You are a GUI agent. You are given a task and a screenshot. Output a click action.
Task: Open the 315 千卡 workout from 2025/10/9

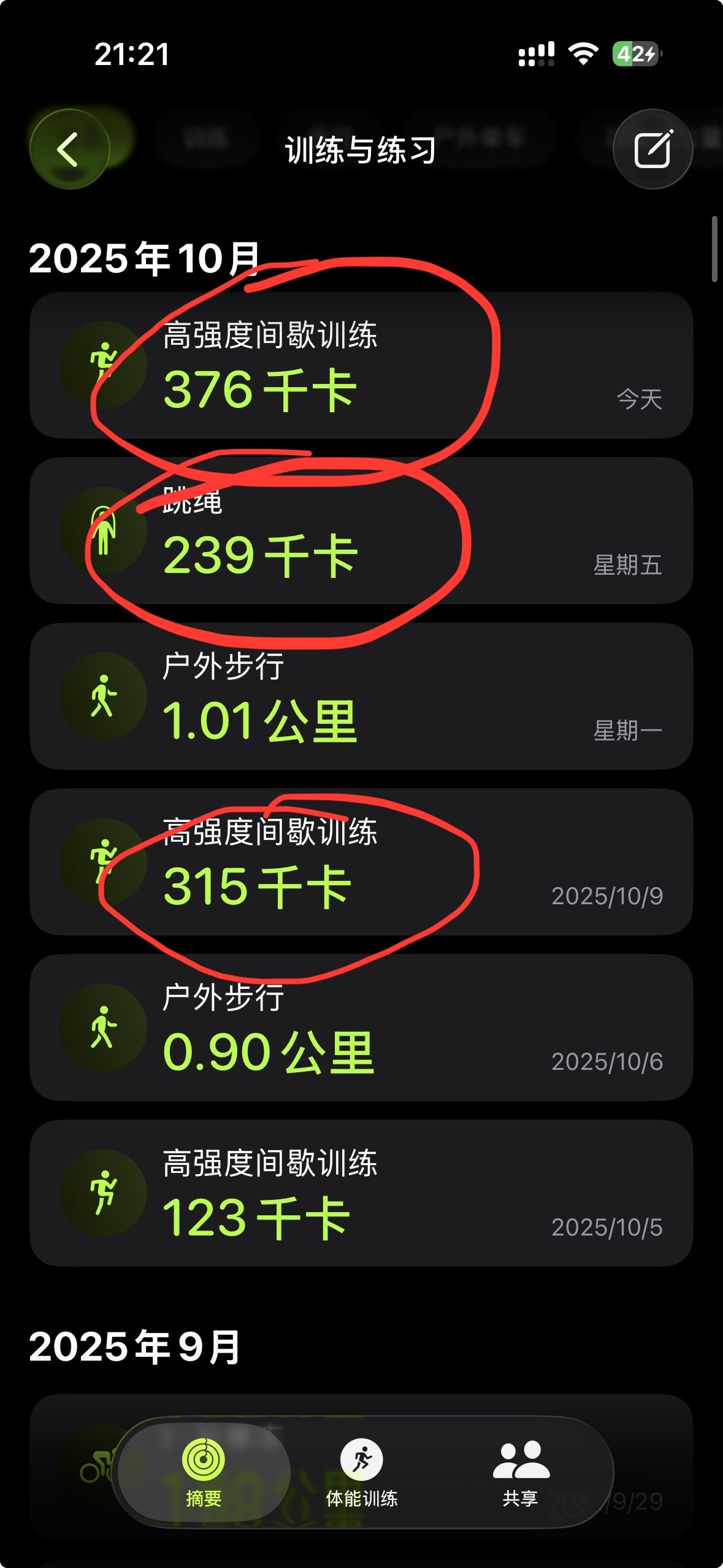pyautogui.click(x=361, y=863)
